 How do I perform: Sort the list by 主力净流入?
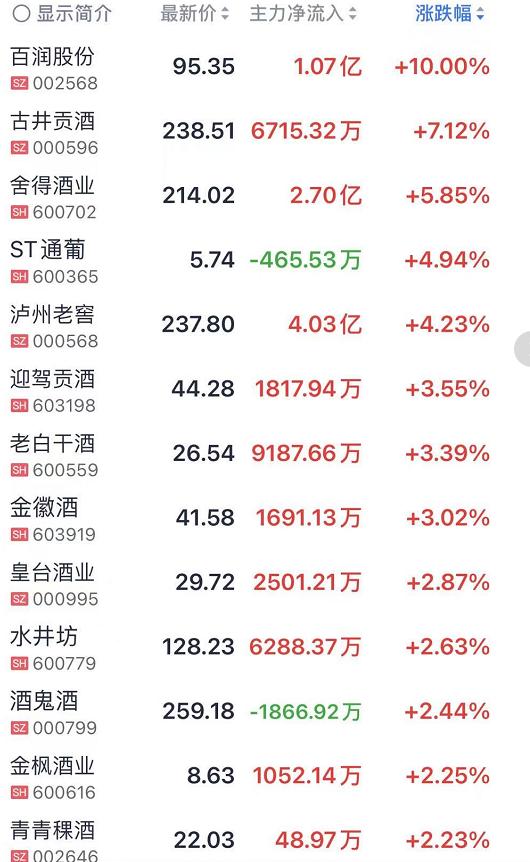[303, 14]
